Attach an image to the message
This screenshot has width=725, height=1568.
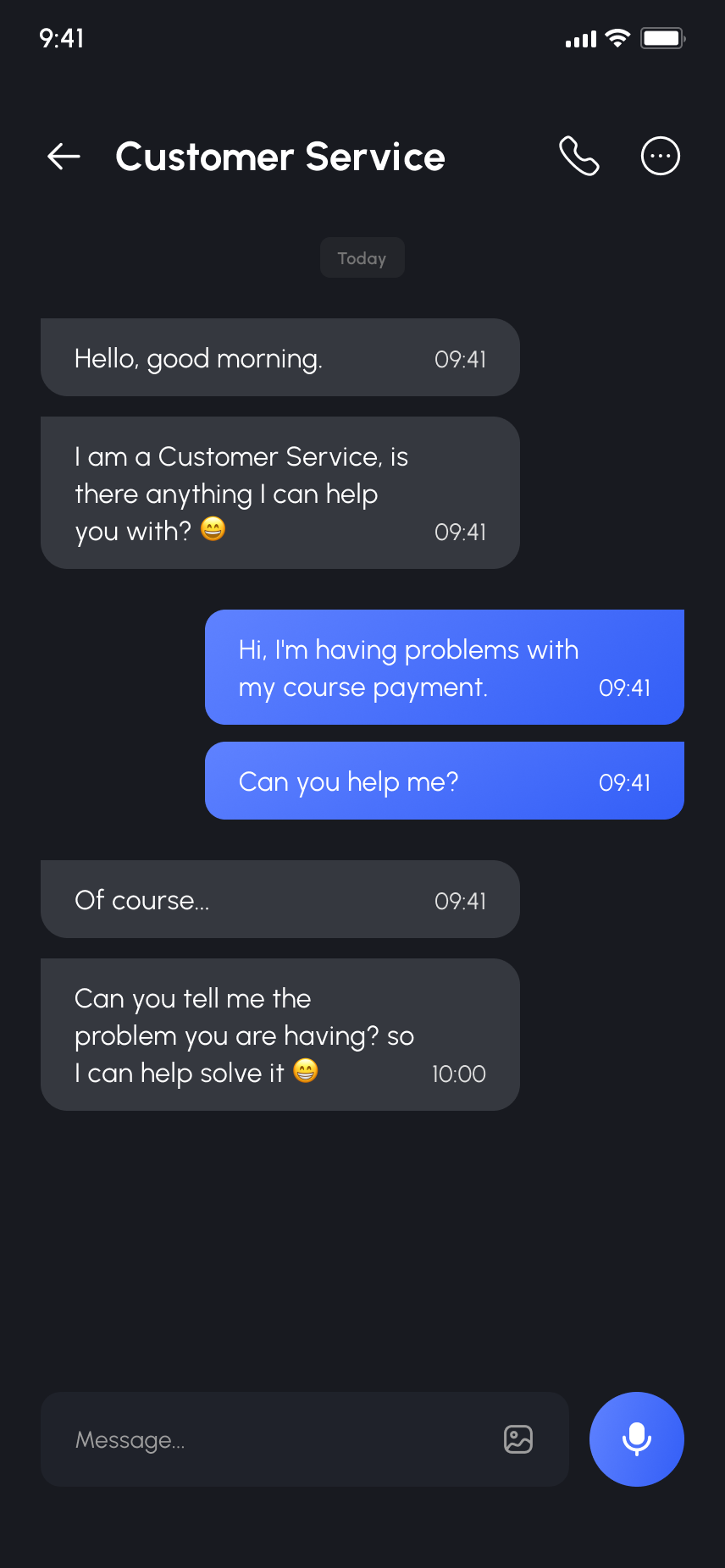point(518,1439)
